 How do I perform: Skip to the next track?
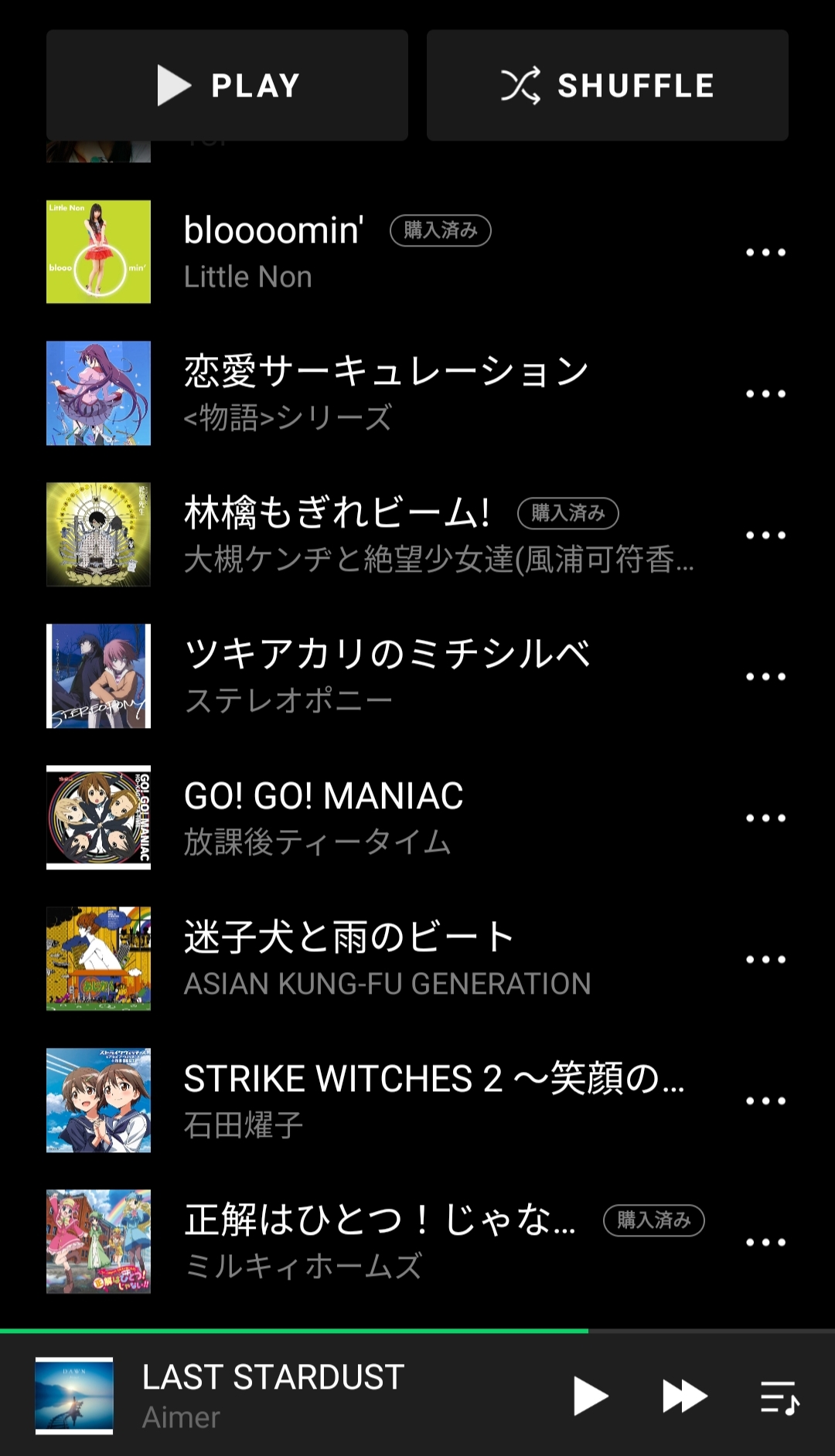coord(684,1396)
